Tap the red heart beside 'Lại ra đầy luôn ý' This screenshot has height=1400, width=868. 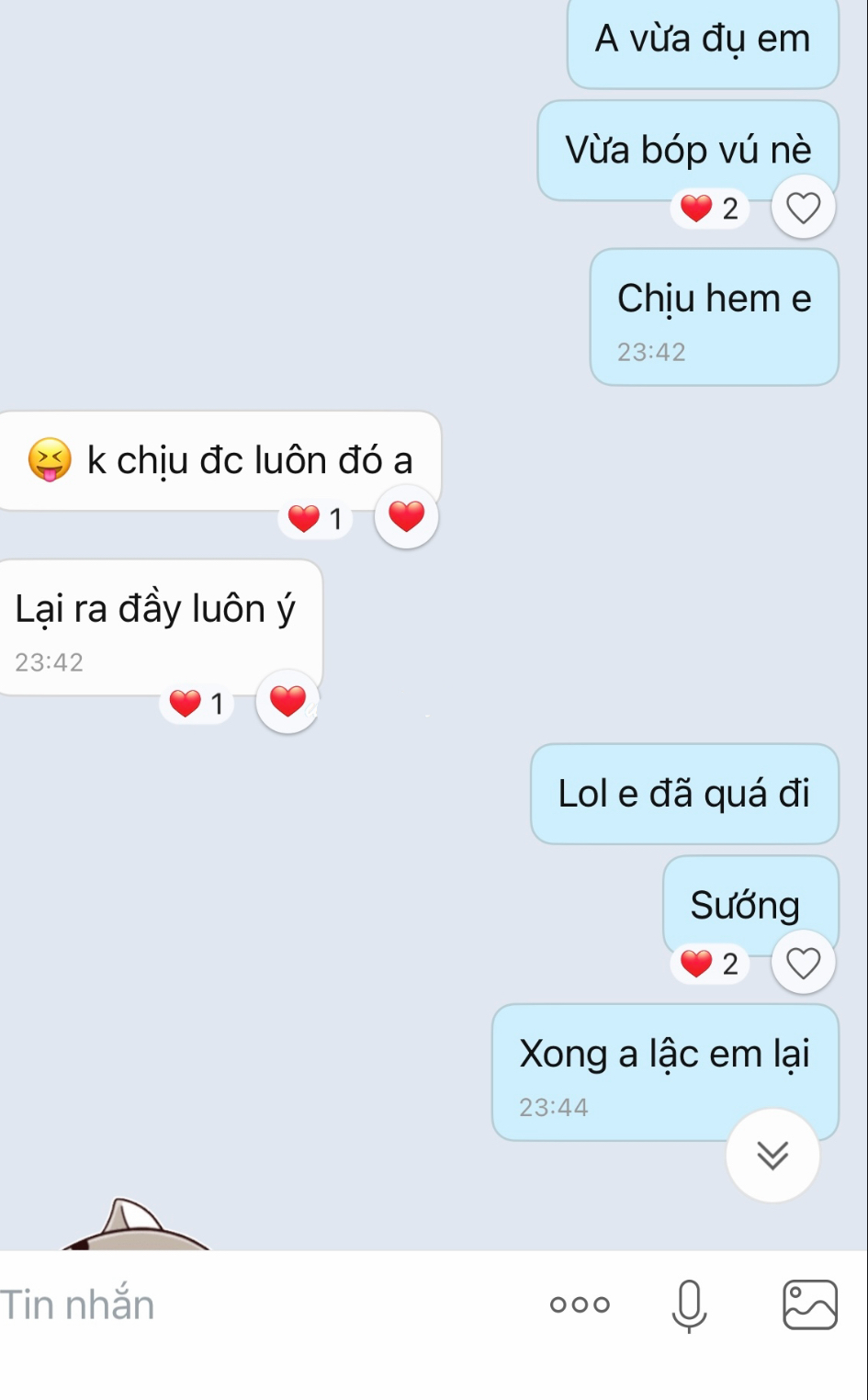(287, 702)
